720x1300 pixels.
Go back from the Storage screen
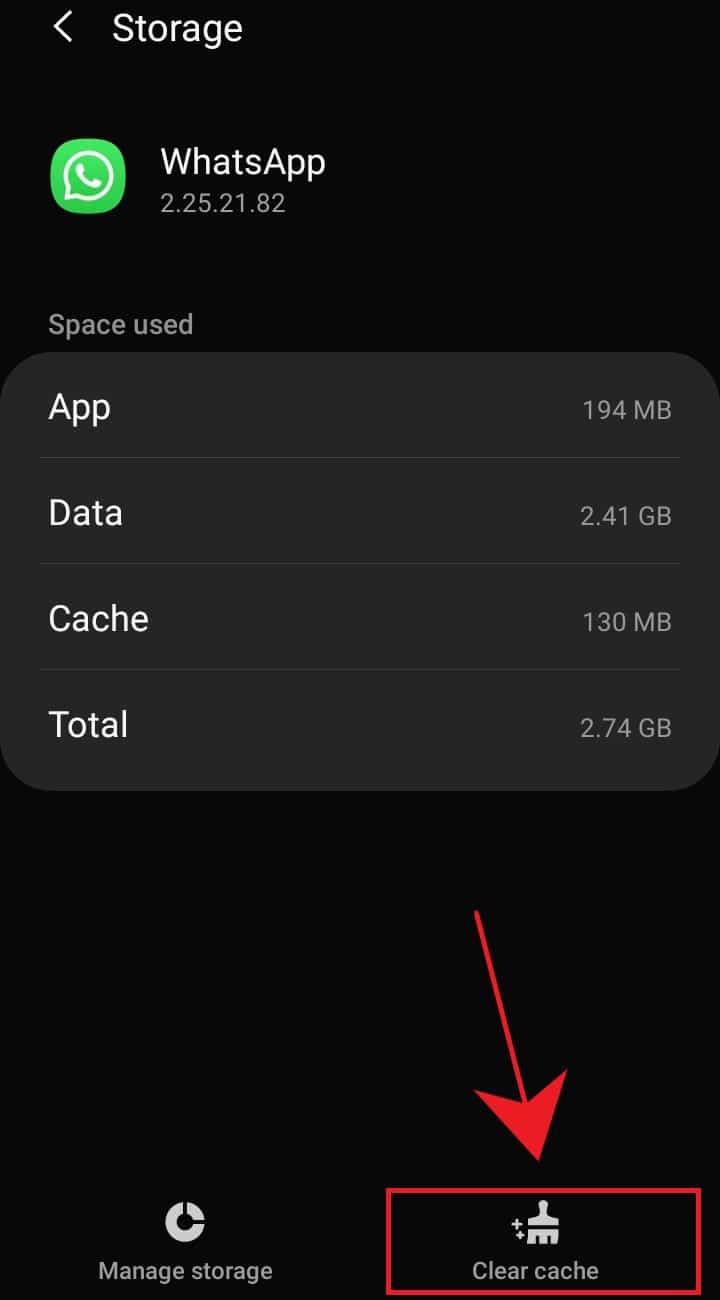pos(63,28)
